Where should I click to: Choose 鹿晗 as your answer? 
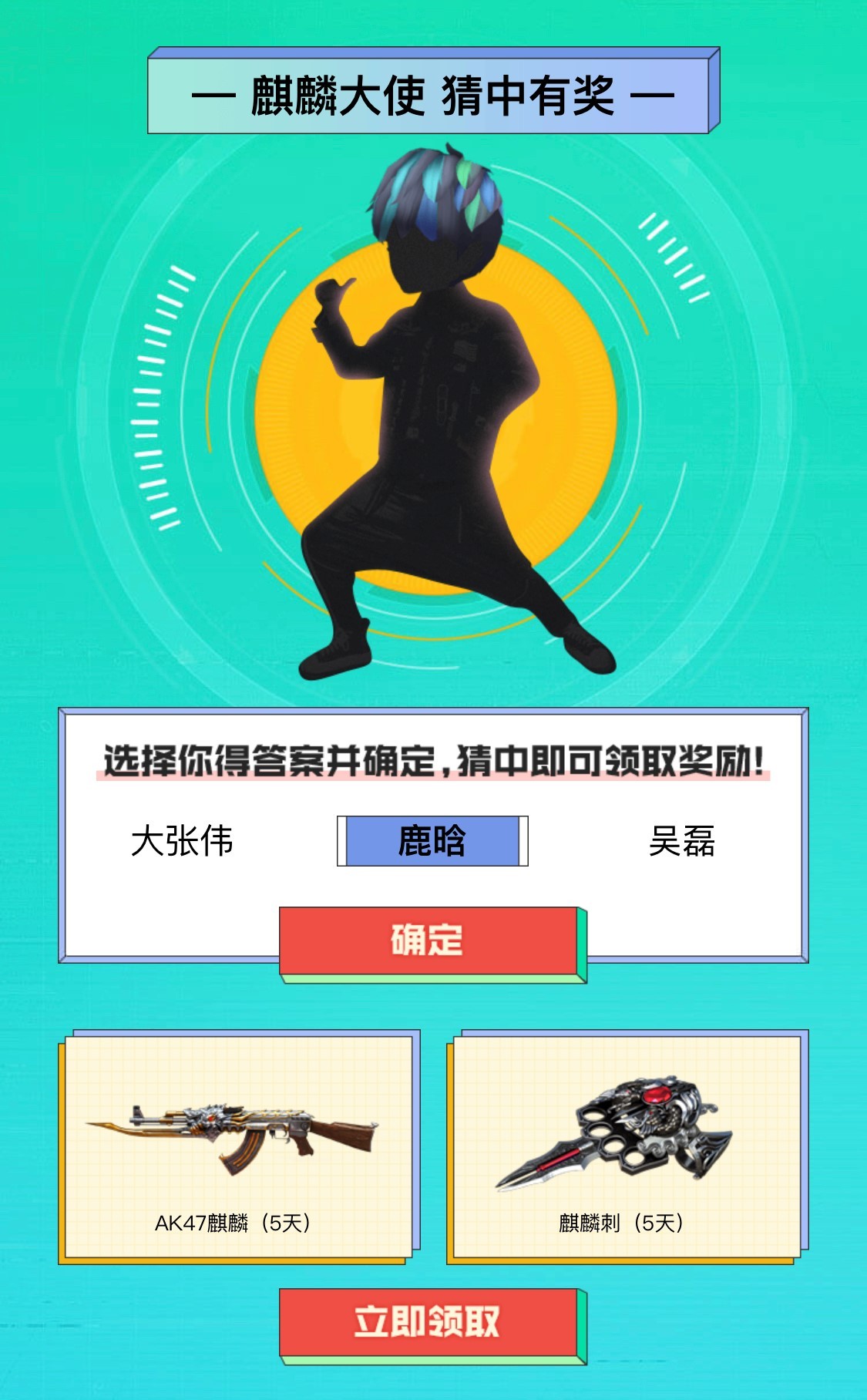pyautogui.click(x=432, y=840)
